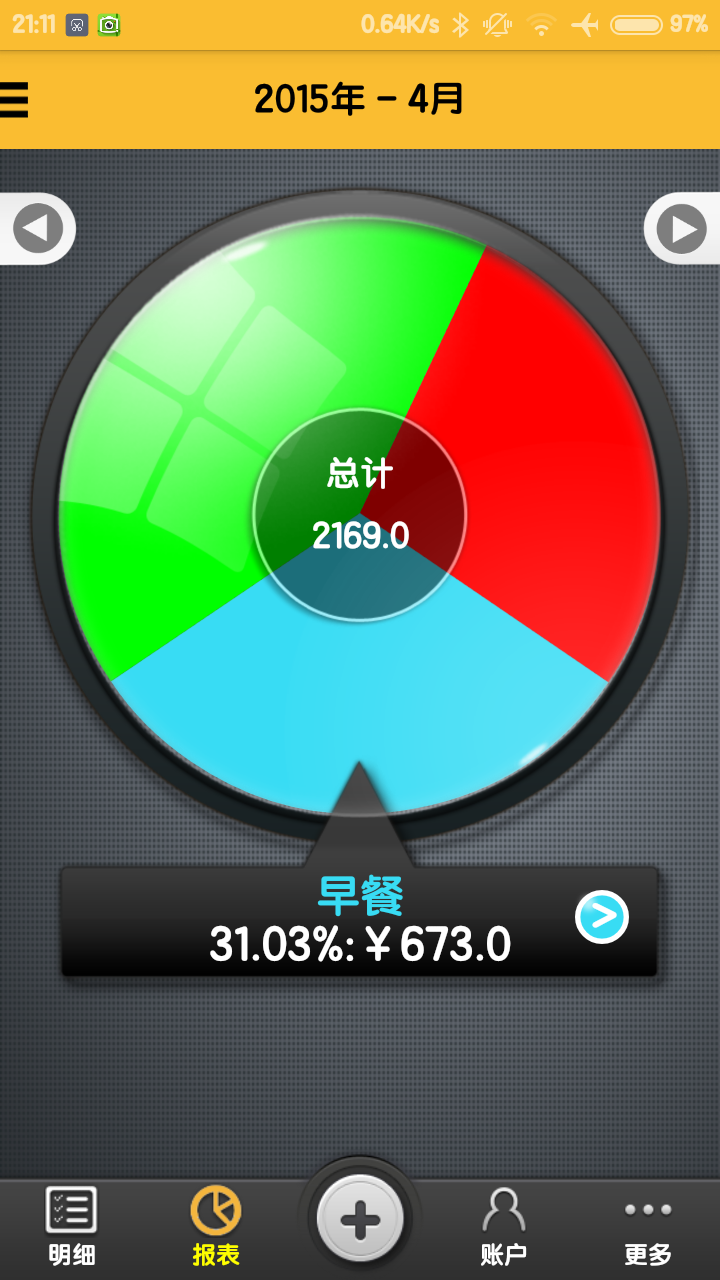Switch to the 明细 tab
This screenshot has height=1280, width=720.
[x=72, y=1226]
